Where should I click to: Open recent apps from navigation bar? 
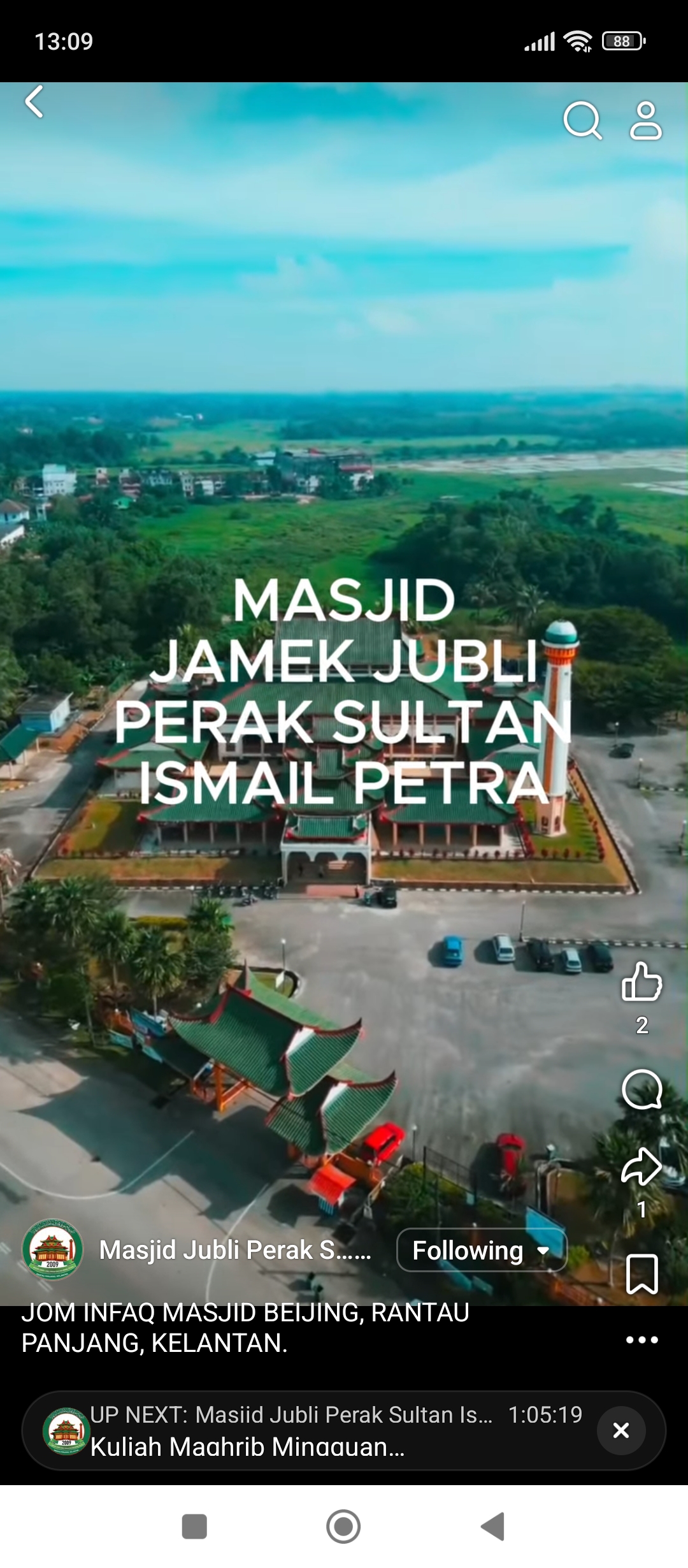[x=194, y=1527]
